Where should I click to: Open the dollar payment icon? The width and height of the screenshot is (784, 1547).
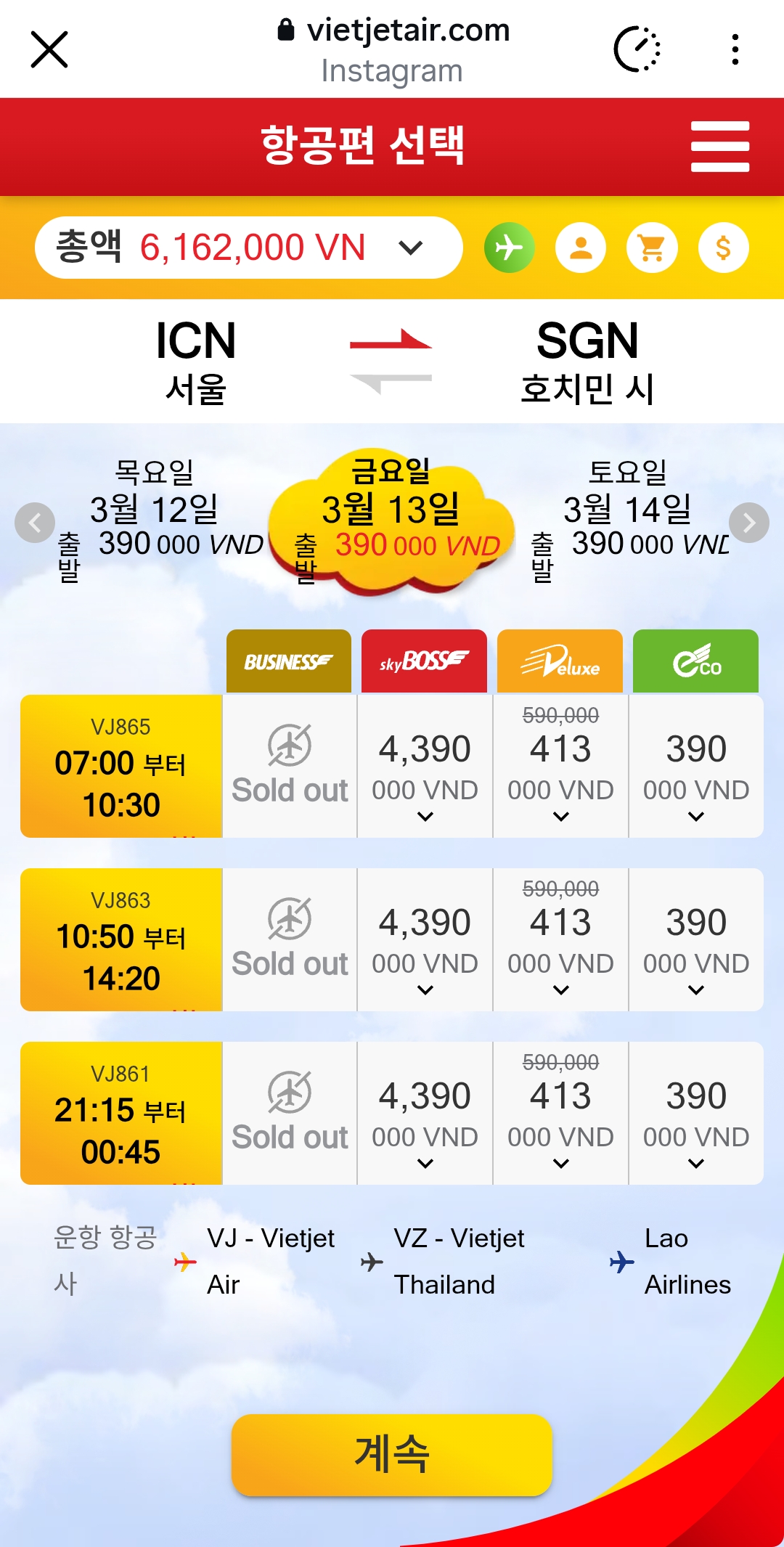[723, 248]
